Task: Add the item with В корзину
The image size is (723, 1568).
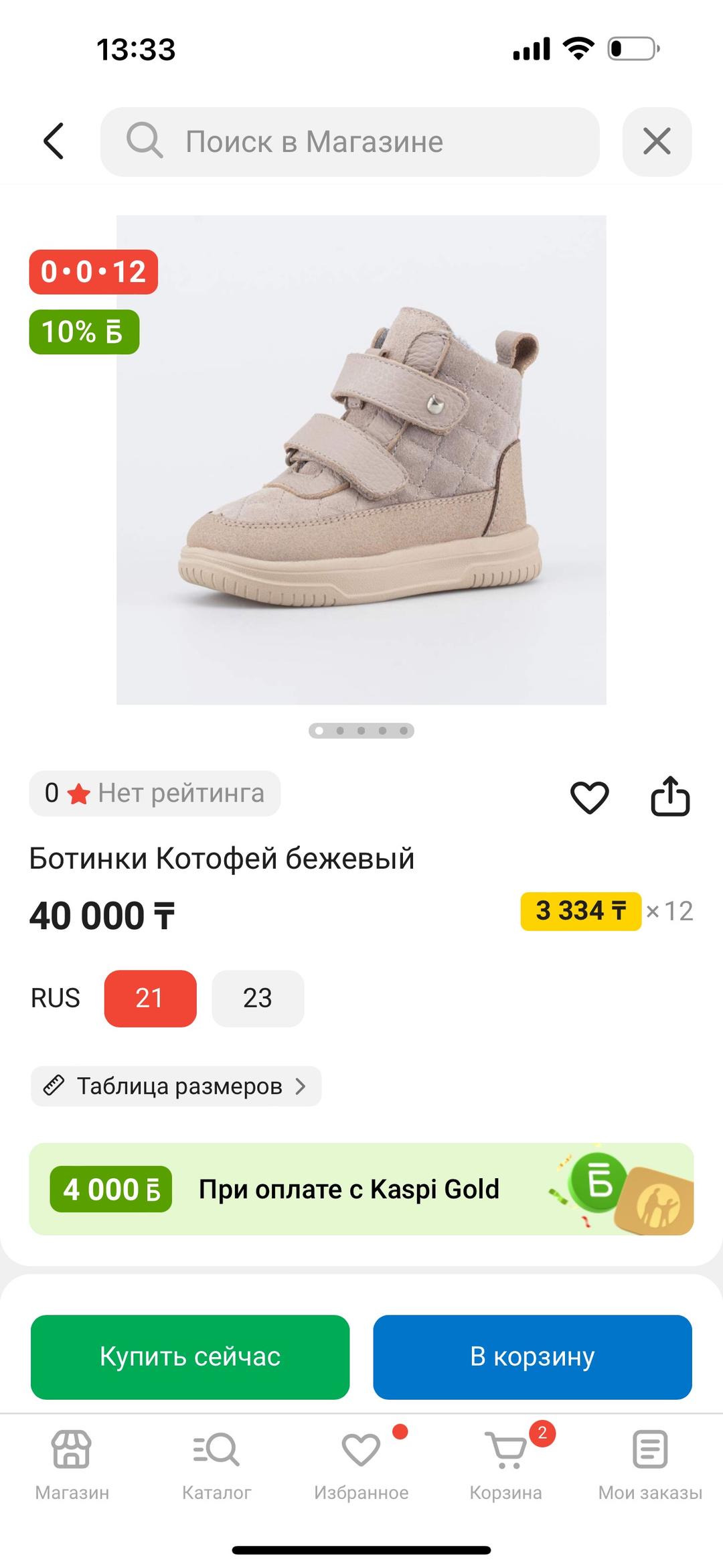Action: 532,1356
